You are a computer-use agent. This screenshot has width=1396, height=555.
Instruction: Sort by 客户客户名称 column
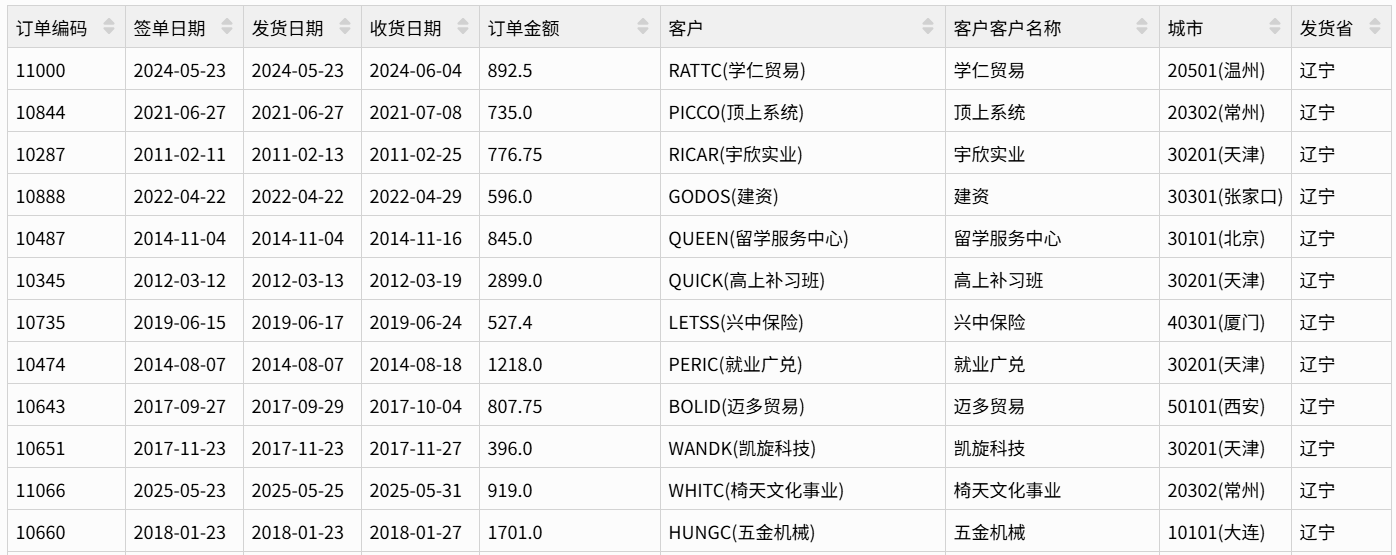1142,28
